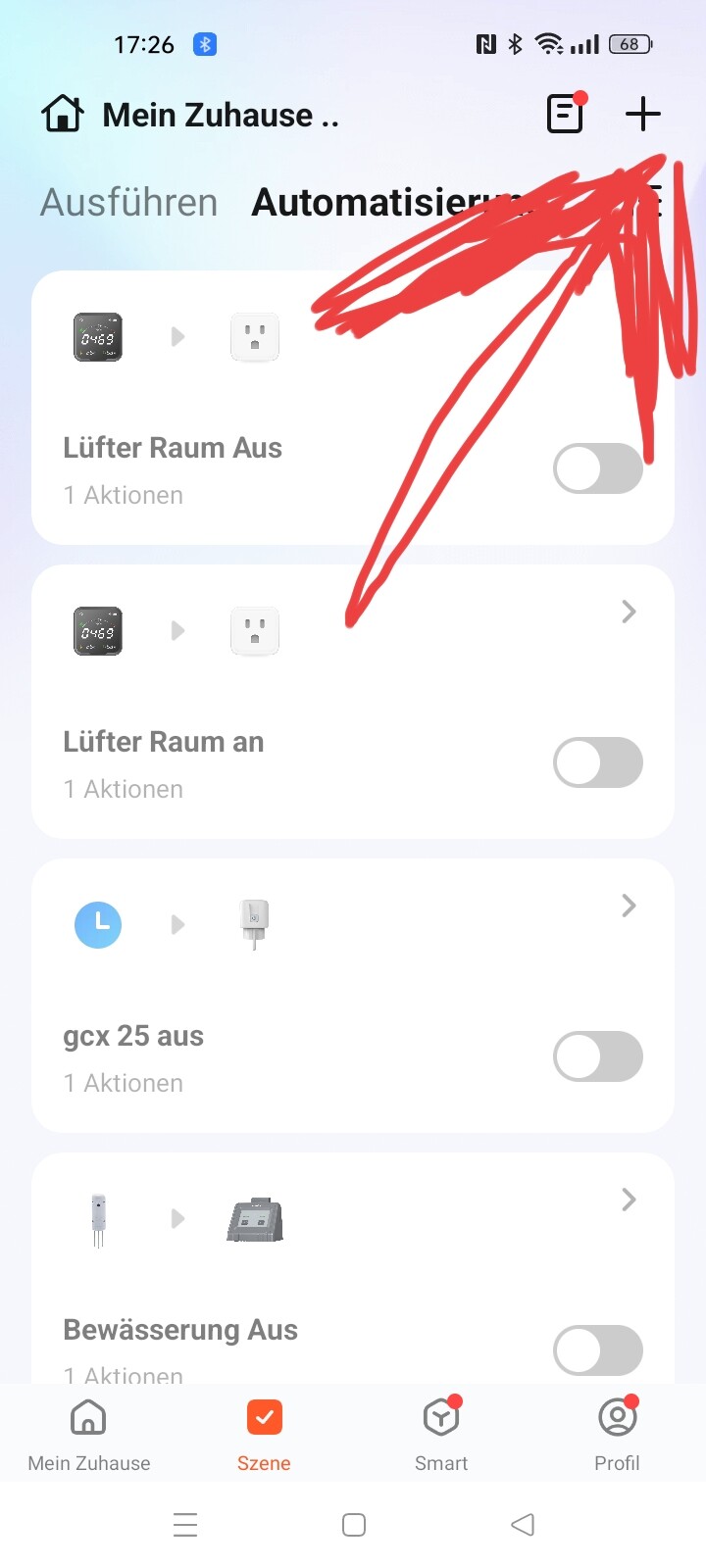The image size is (706, 1568).
Task: Turn on the gcx 25 aus switch
Action: pos(598,1056)
